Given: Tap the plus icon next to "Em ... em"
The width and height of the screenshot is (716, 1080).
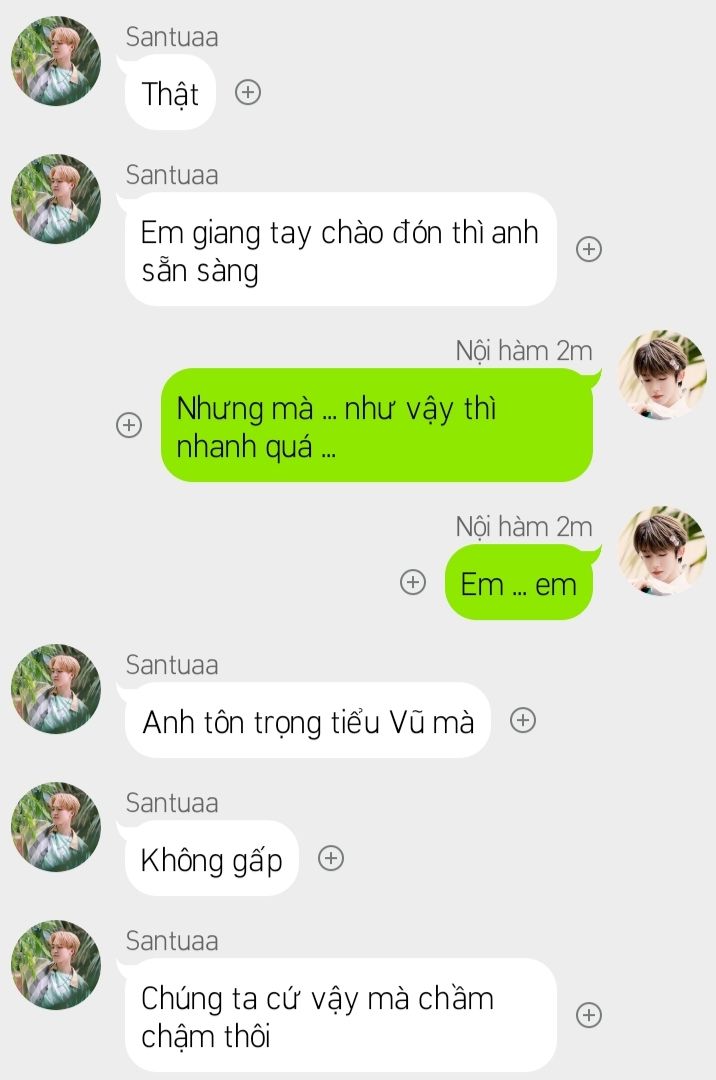Looking at the screenshot, I should 413,582.
